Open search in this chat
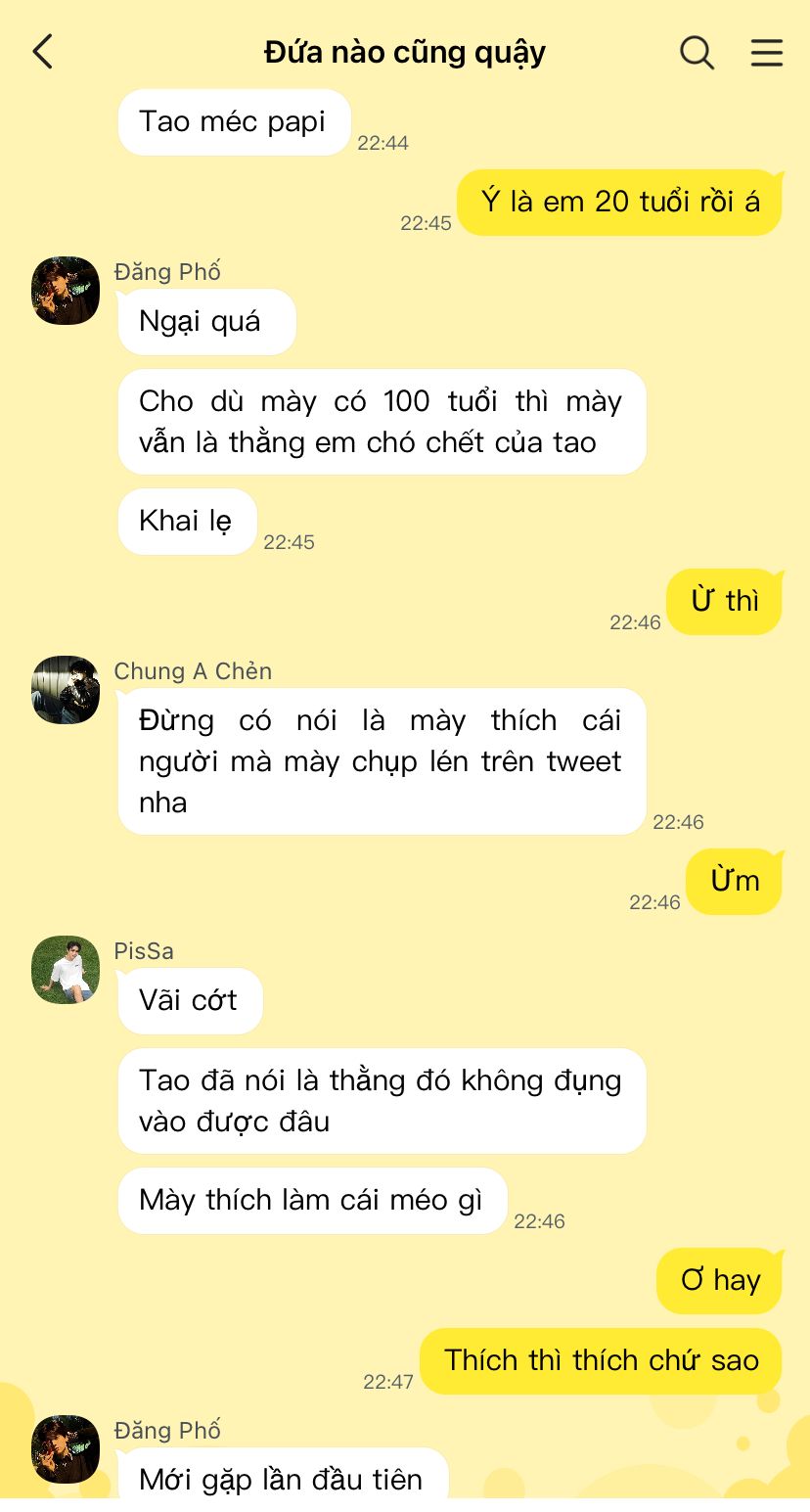 (x=697, y=52)
